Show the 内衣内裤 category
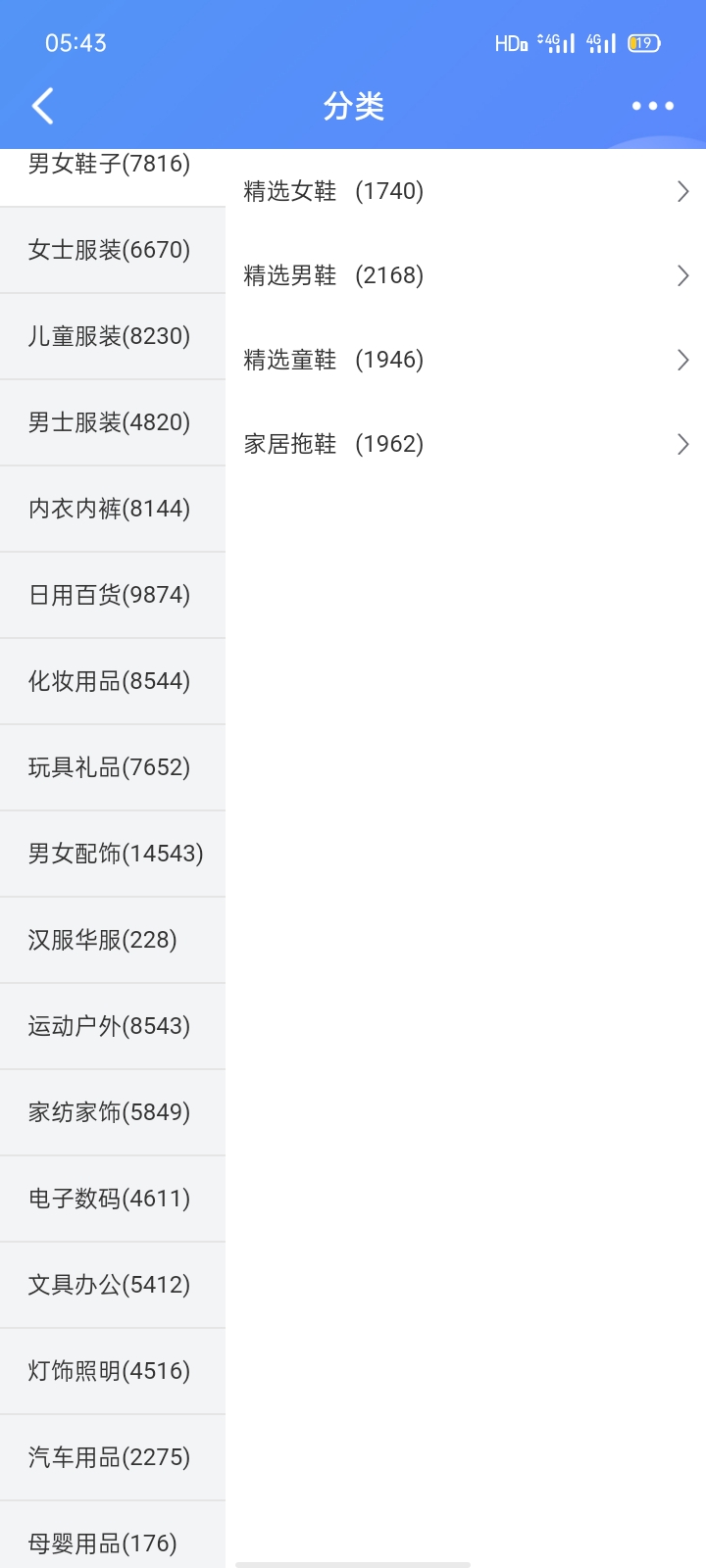The width and height of the screenshot is (706, 1568). [x=110, y=509]
